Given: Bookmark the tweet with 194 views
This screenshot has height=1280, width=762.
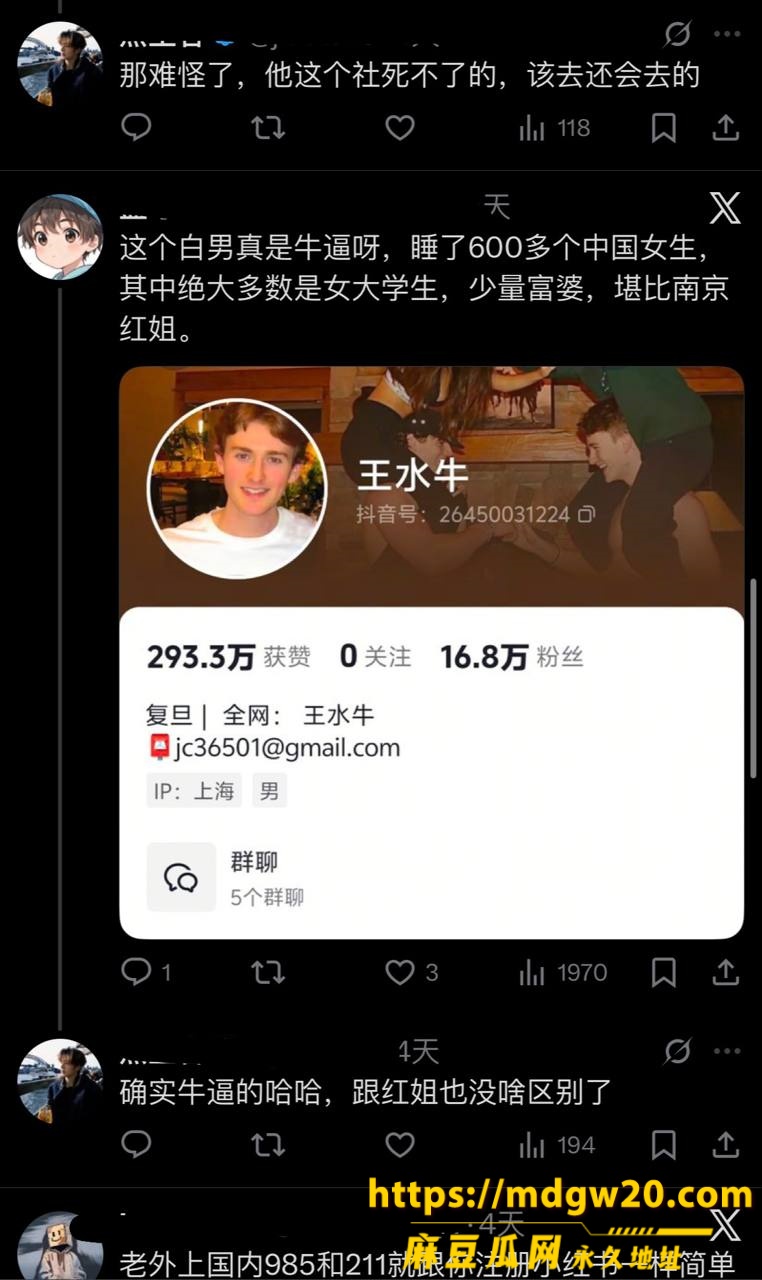Looking at the screenshot, I should (664, 1144).
